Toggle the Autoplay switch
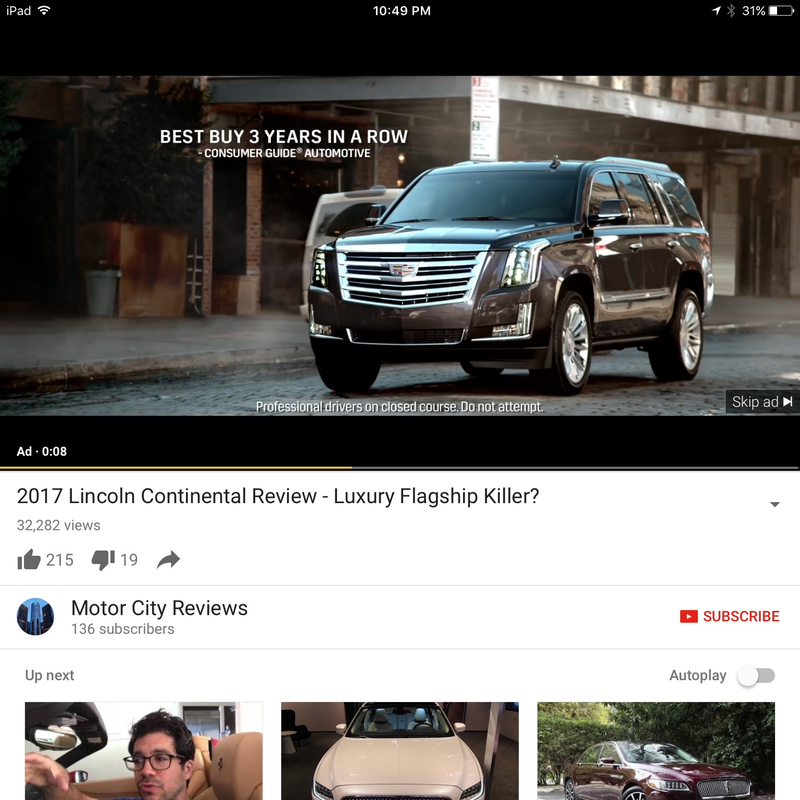Viewport: 800px width, 800px height. pos(756,676)
